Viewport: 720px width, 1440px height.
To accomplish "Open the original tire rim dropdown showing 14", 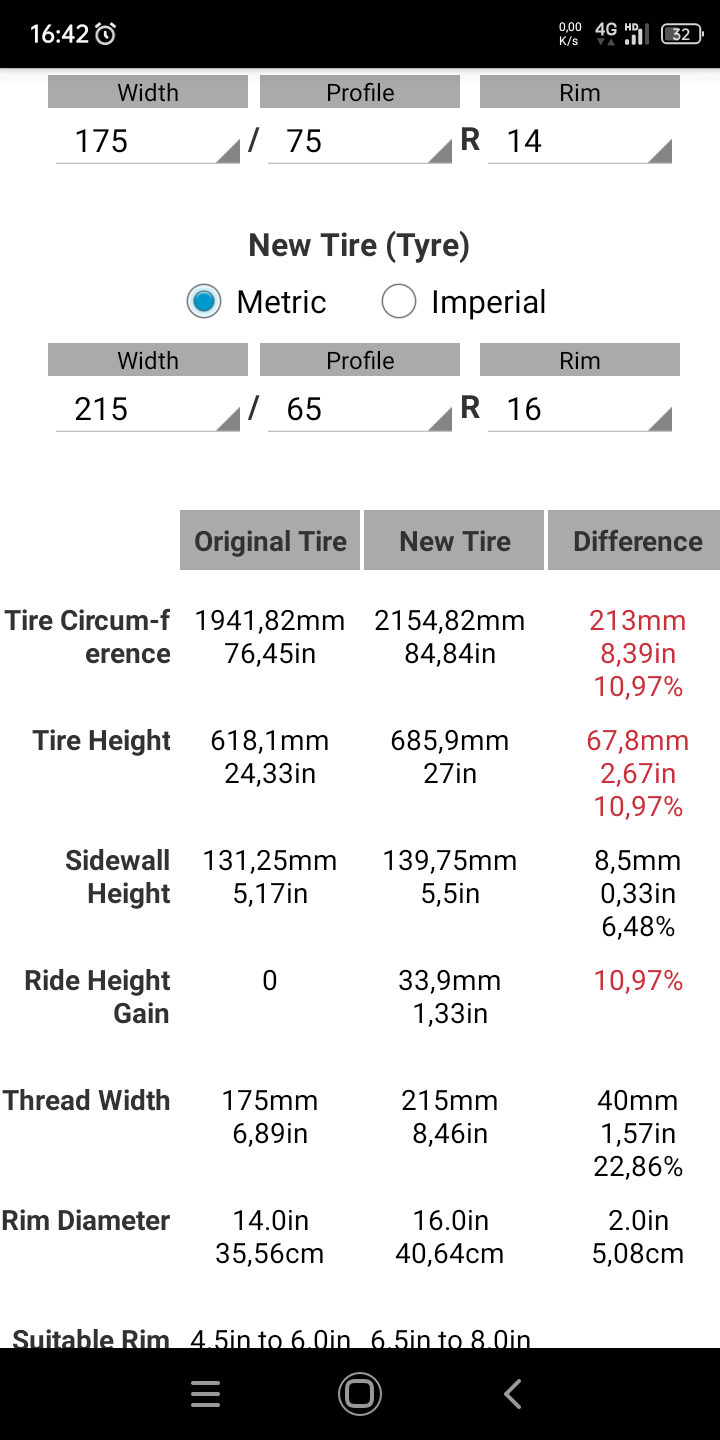I will pyautogui.click(x=580, y=141).
